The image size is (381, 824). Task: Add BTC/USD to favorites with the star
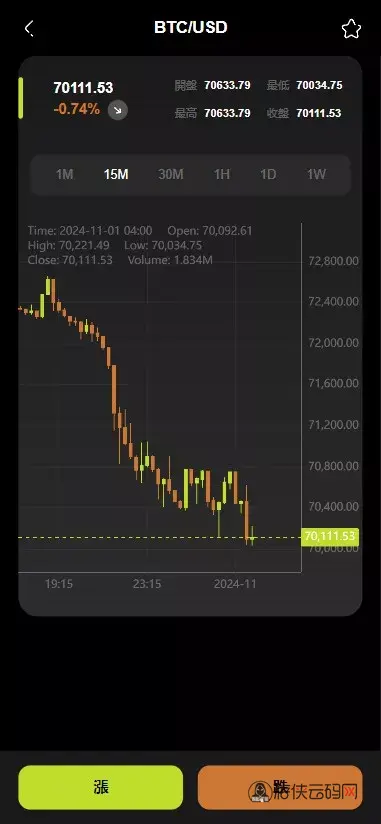click(351, 29)
